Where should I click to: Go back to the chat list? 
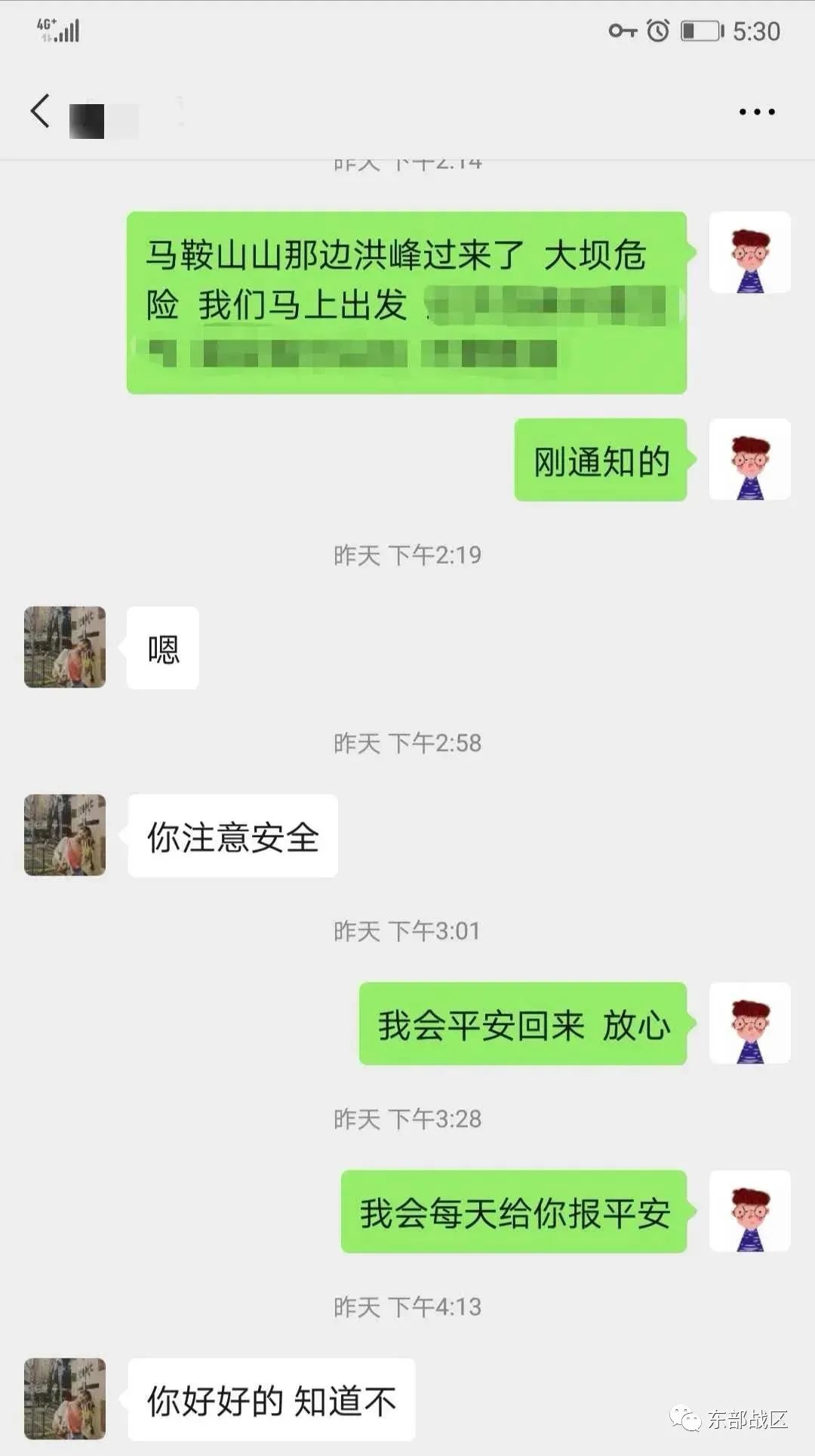(40, 112)
